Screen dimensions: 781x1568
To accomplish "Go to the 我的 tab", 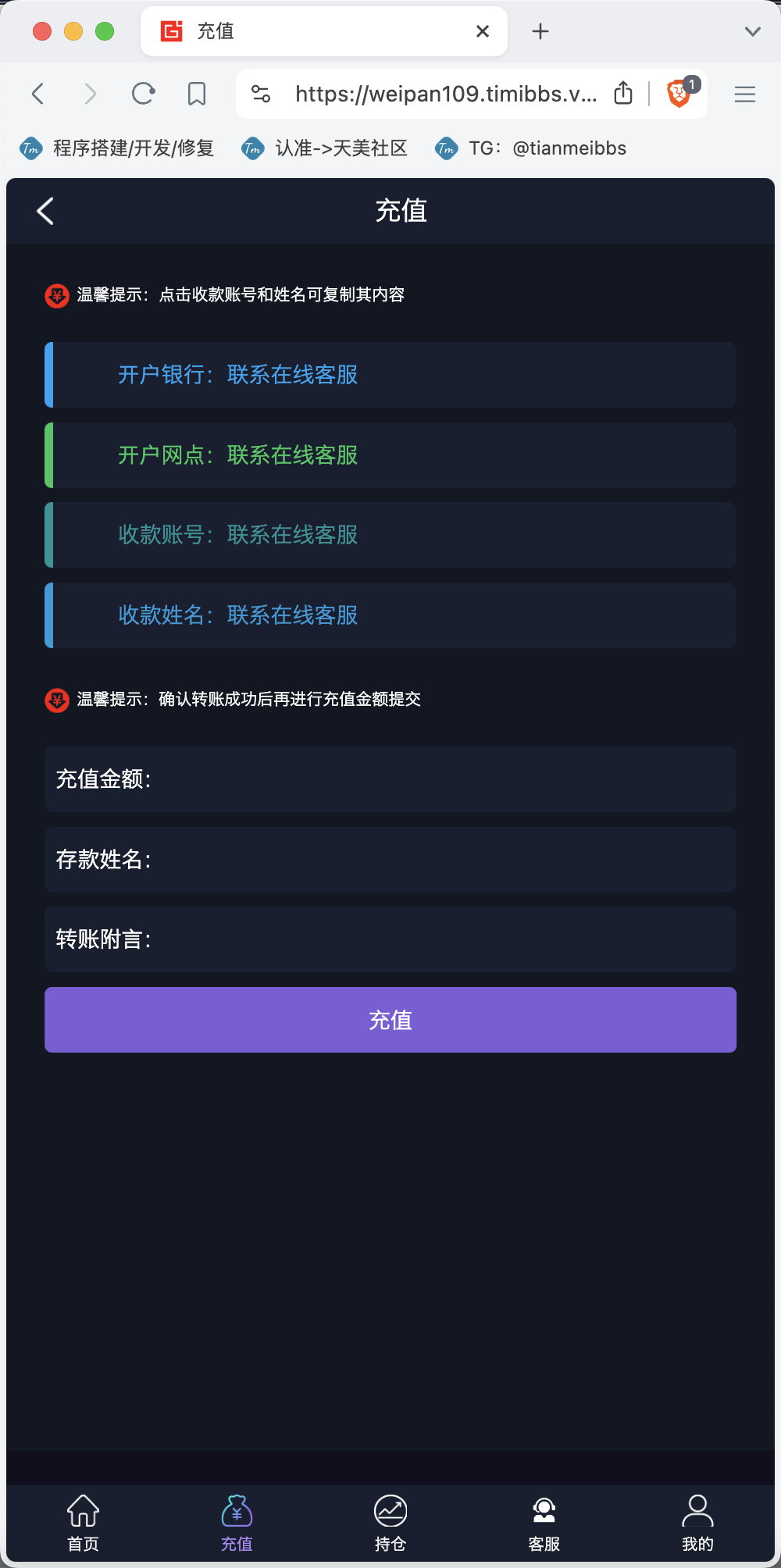I will (x=697, y=1523).
